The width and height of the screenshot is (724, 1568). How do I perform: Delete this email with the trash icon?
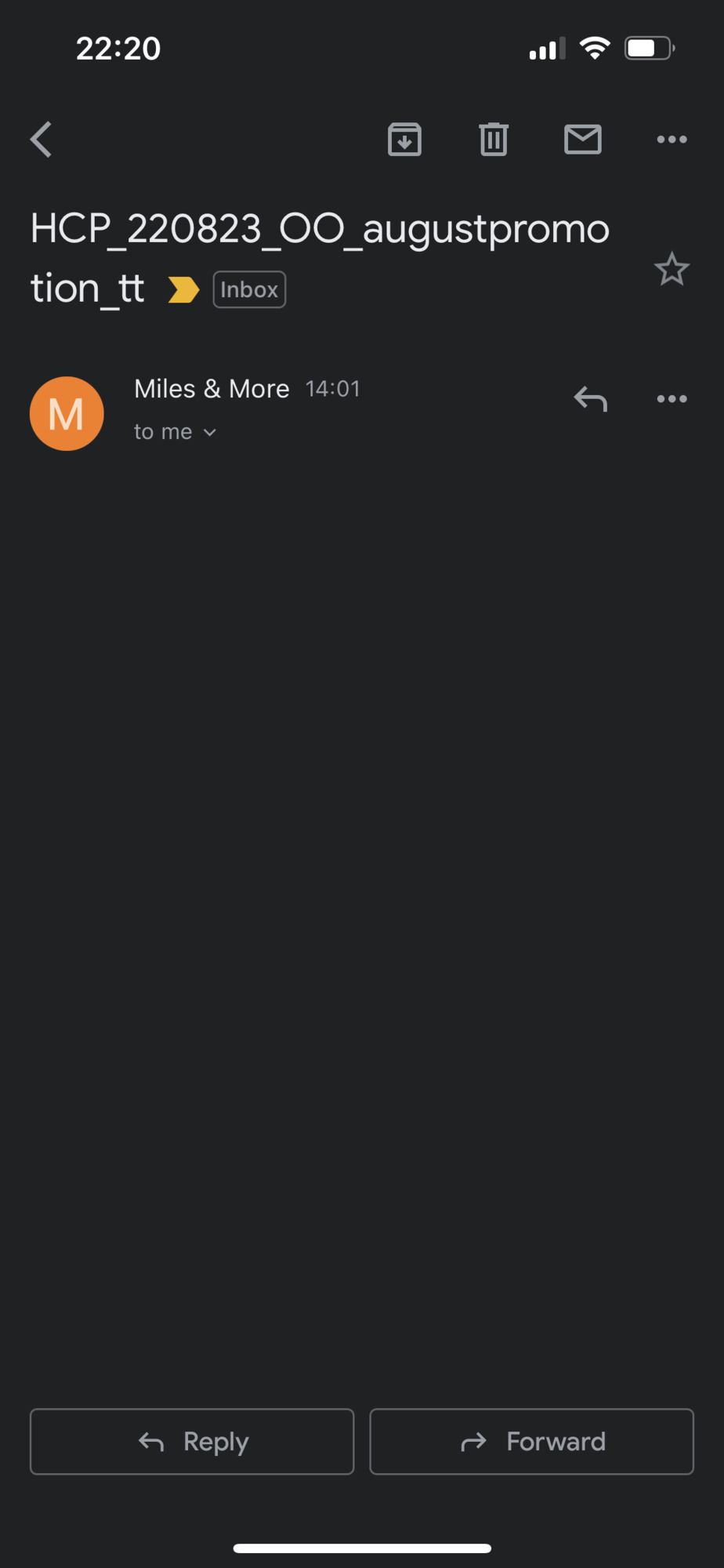coord(494,140)
